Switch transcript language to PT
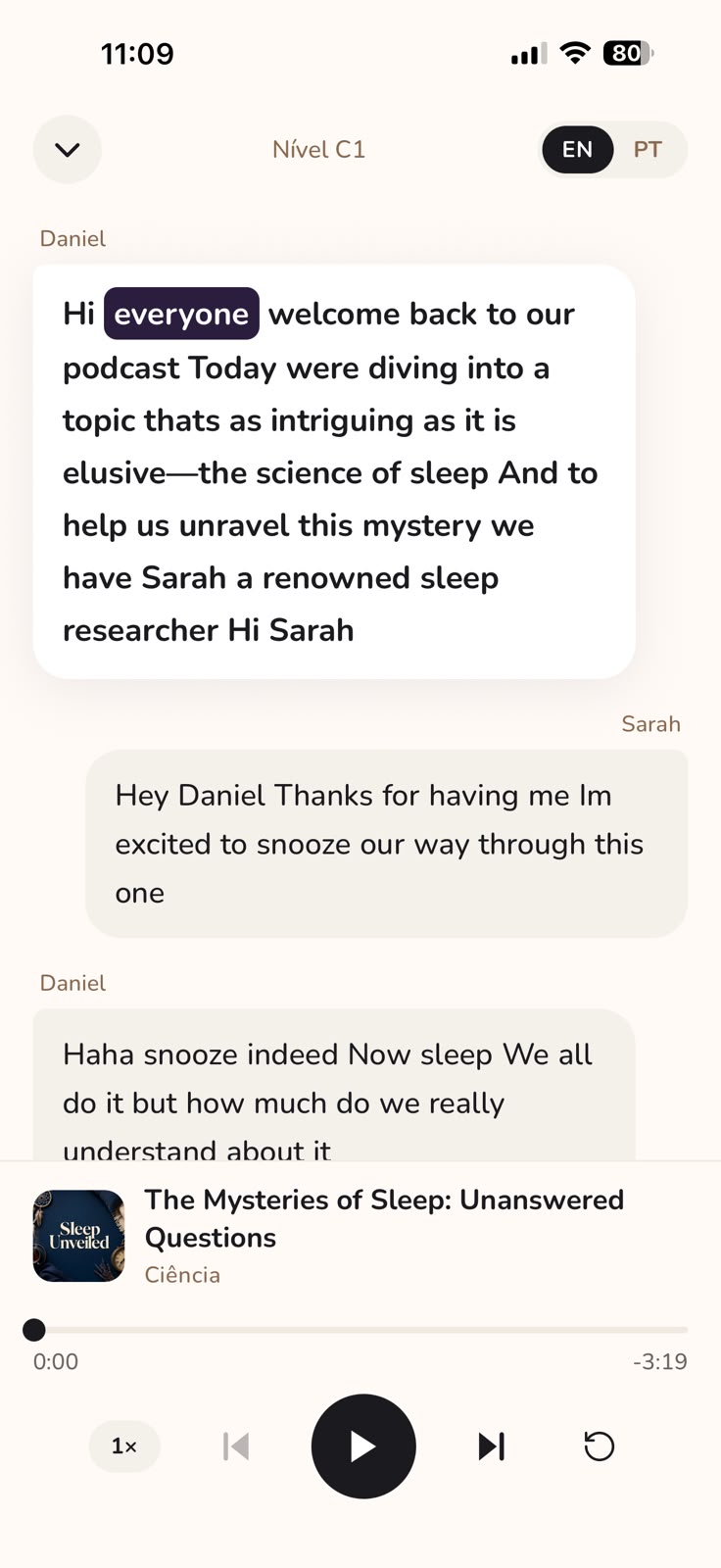 648,150
